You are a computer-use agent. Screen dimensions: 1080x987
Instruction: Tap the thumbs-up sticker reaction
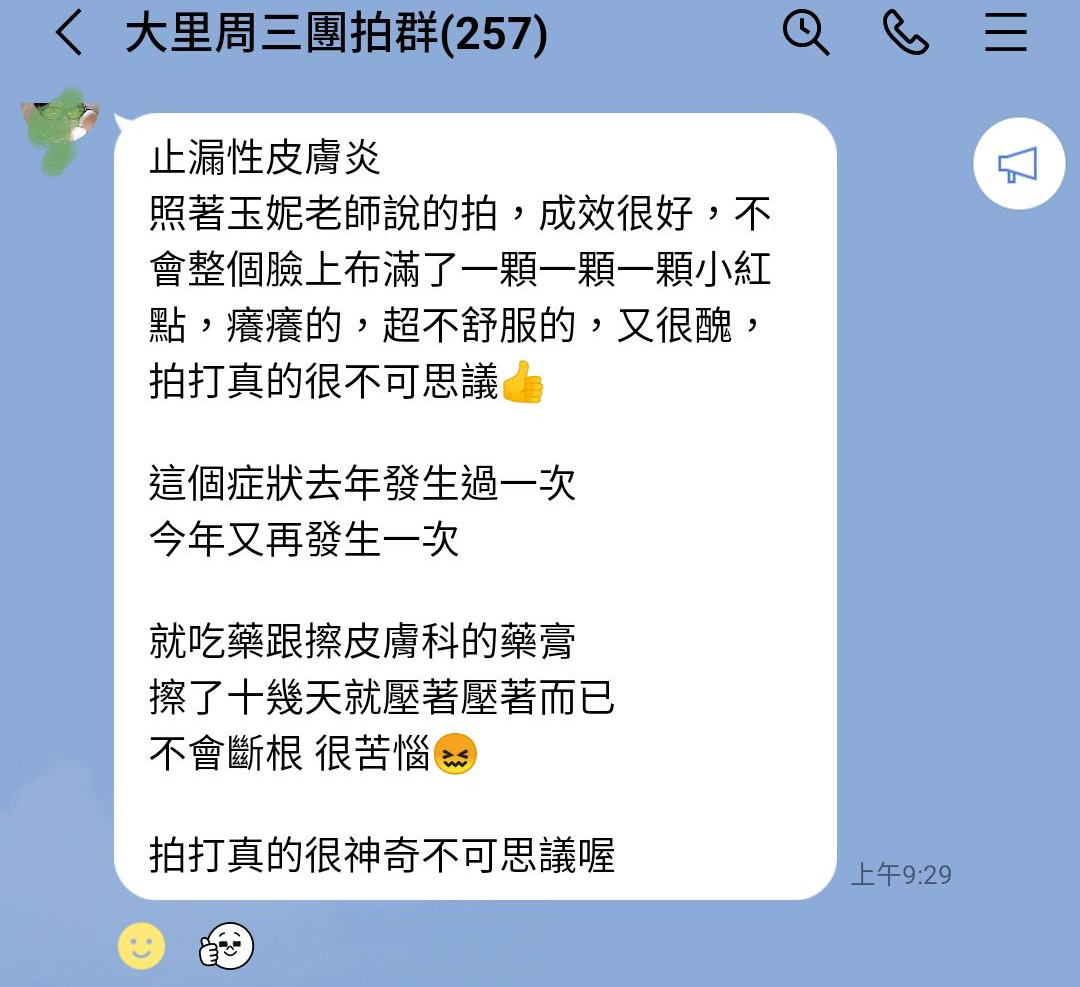click(226, 945)
